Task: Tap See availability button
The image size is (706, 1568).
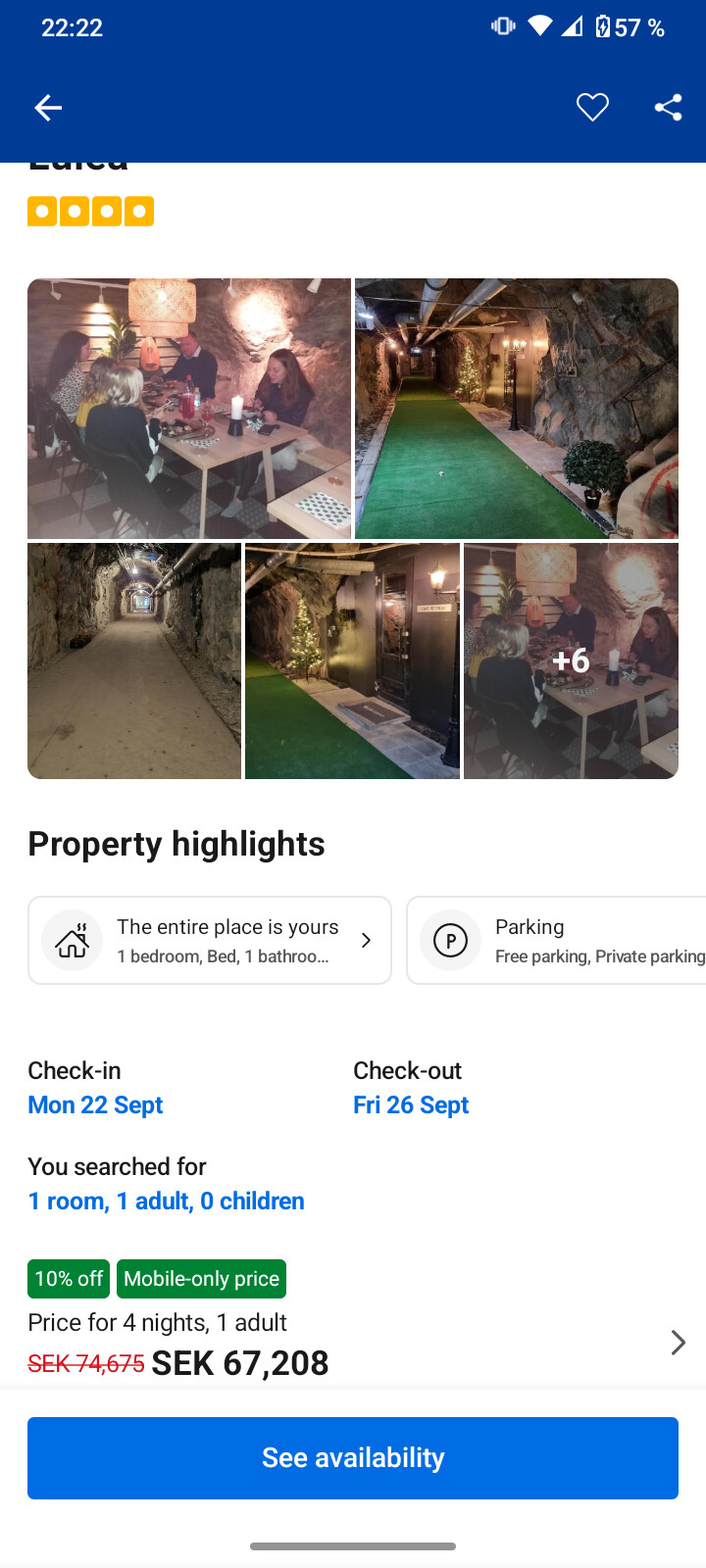Action: [x=353, y=1457]
